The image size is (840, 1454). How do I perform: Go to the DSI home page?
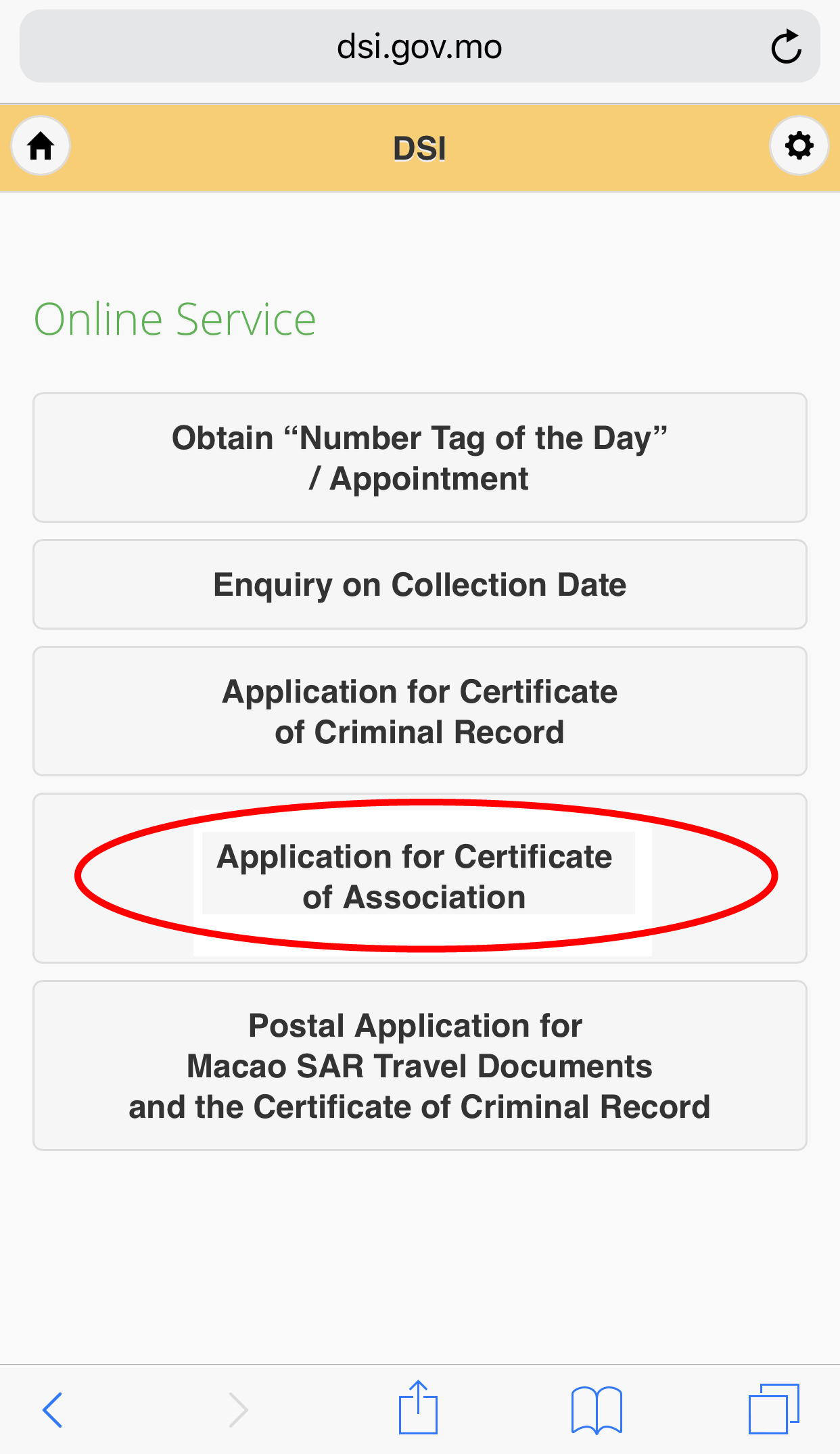41,146
